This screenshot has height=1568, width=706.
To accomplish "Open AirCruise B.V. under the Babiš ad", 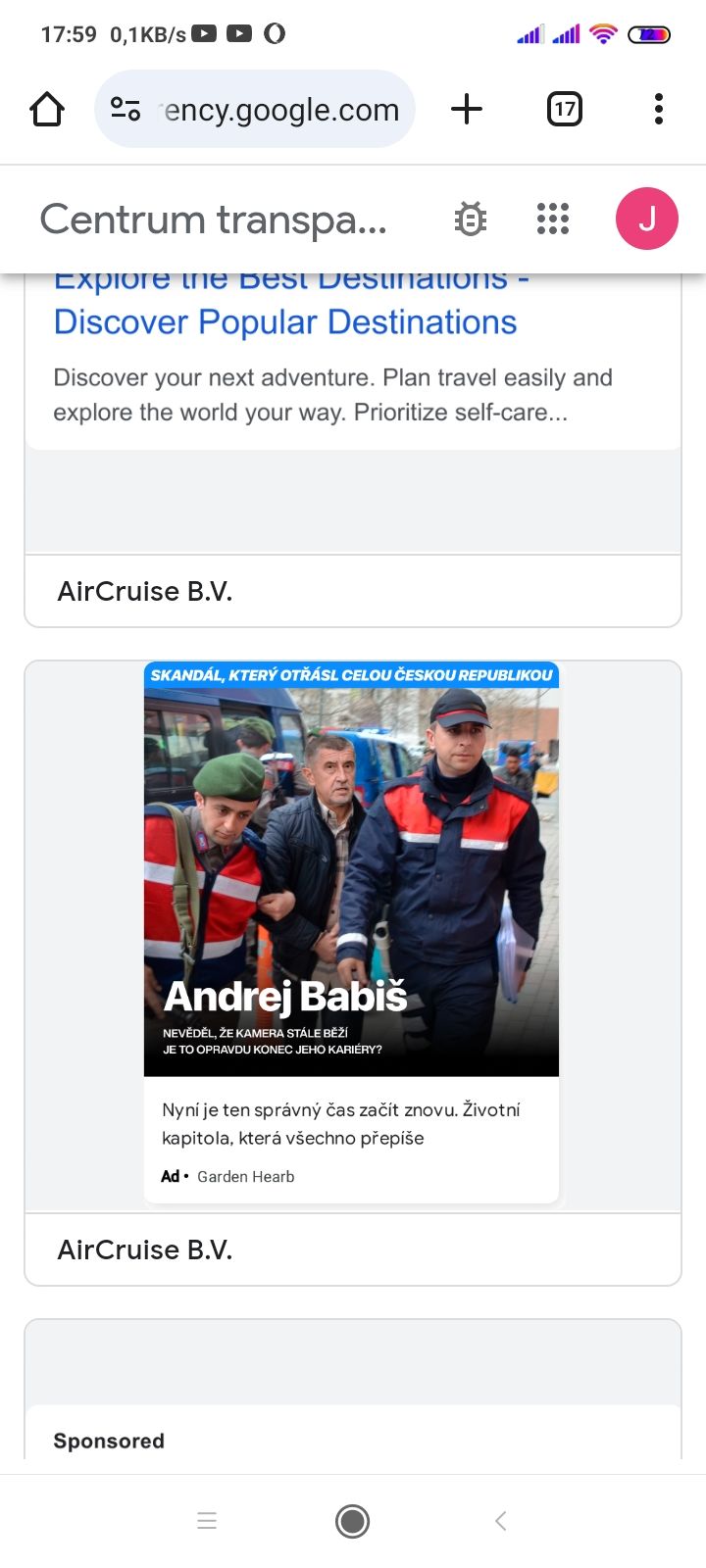I will pos(145,1249).
